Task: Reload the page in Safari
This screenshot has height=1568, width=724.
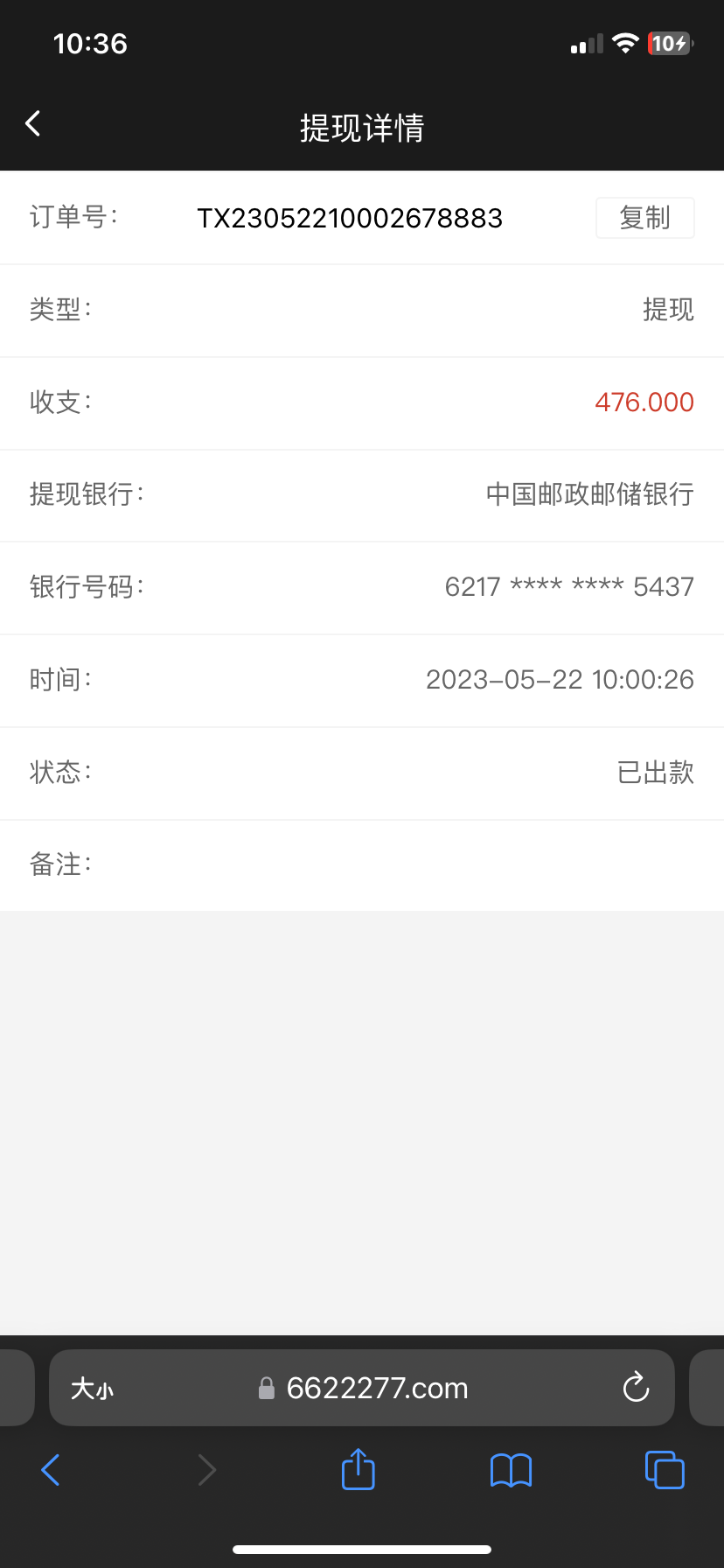Action: point(636,1388)
